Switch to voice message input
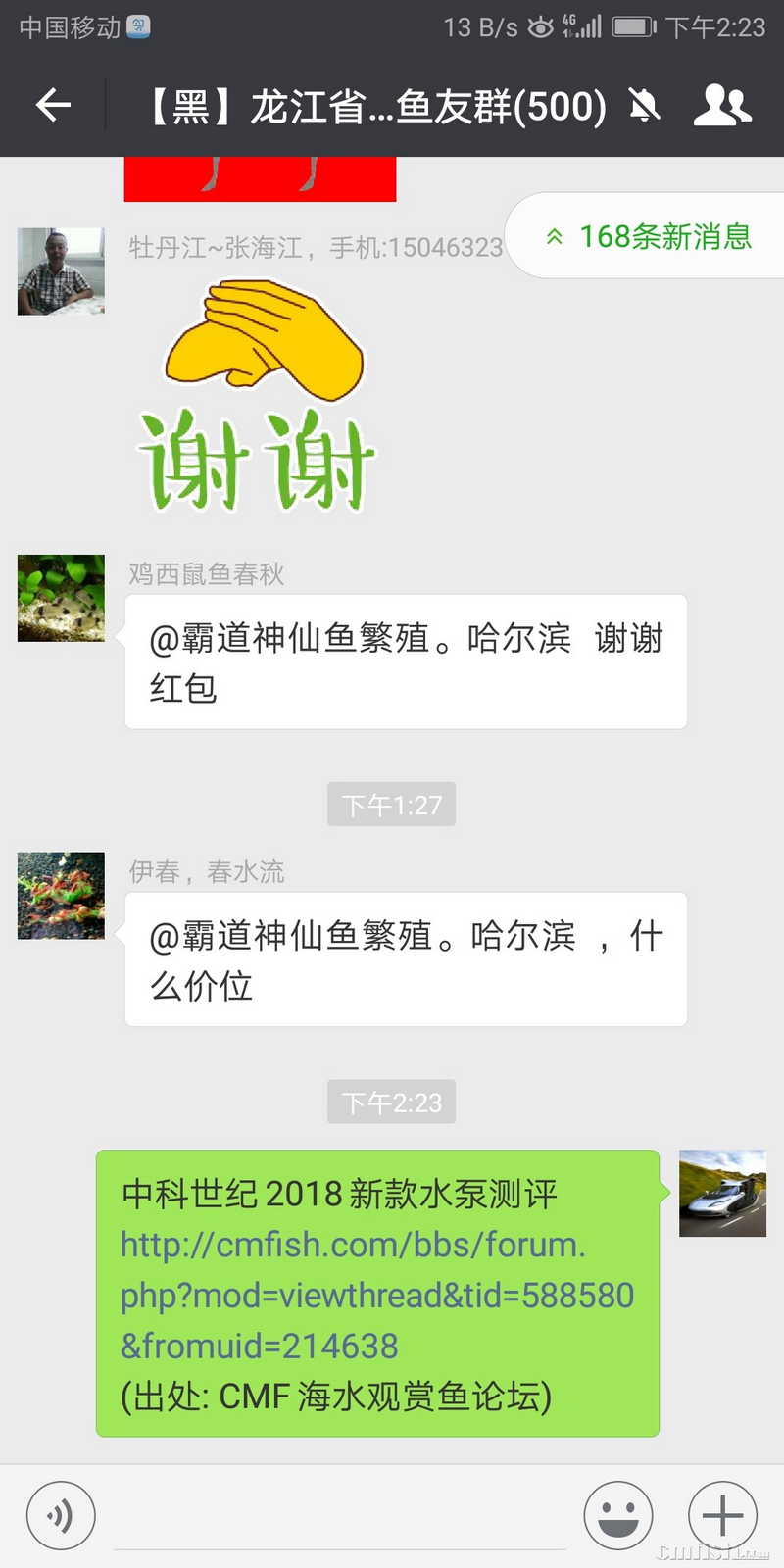Image resolution: width=784 pixels, height=1568 pixels. [x=61, y=1515]
